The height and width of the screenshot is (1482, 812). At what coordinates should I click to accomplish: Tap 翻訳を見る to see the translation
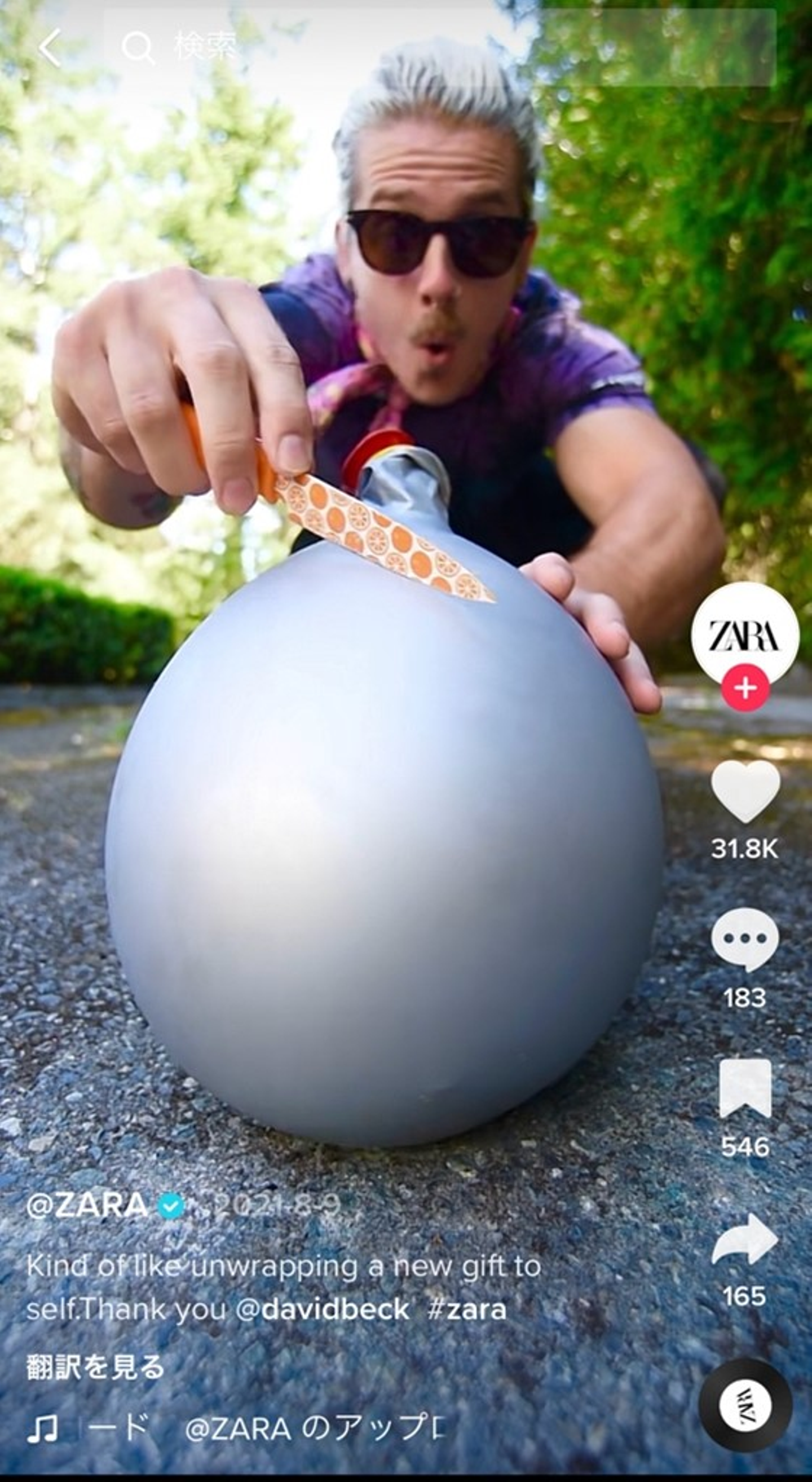[x=95, y=1368]
